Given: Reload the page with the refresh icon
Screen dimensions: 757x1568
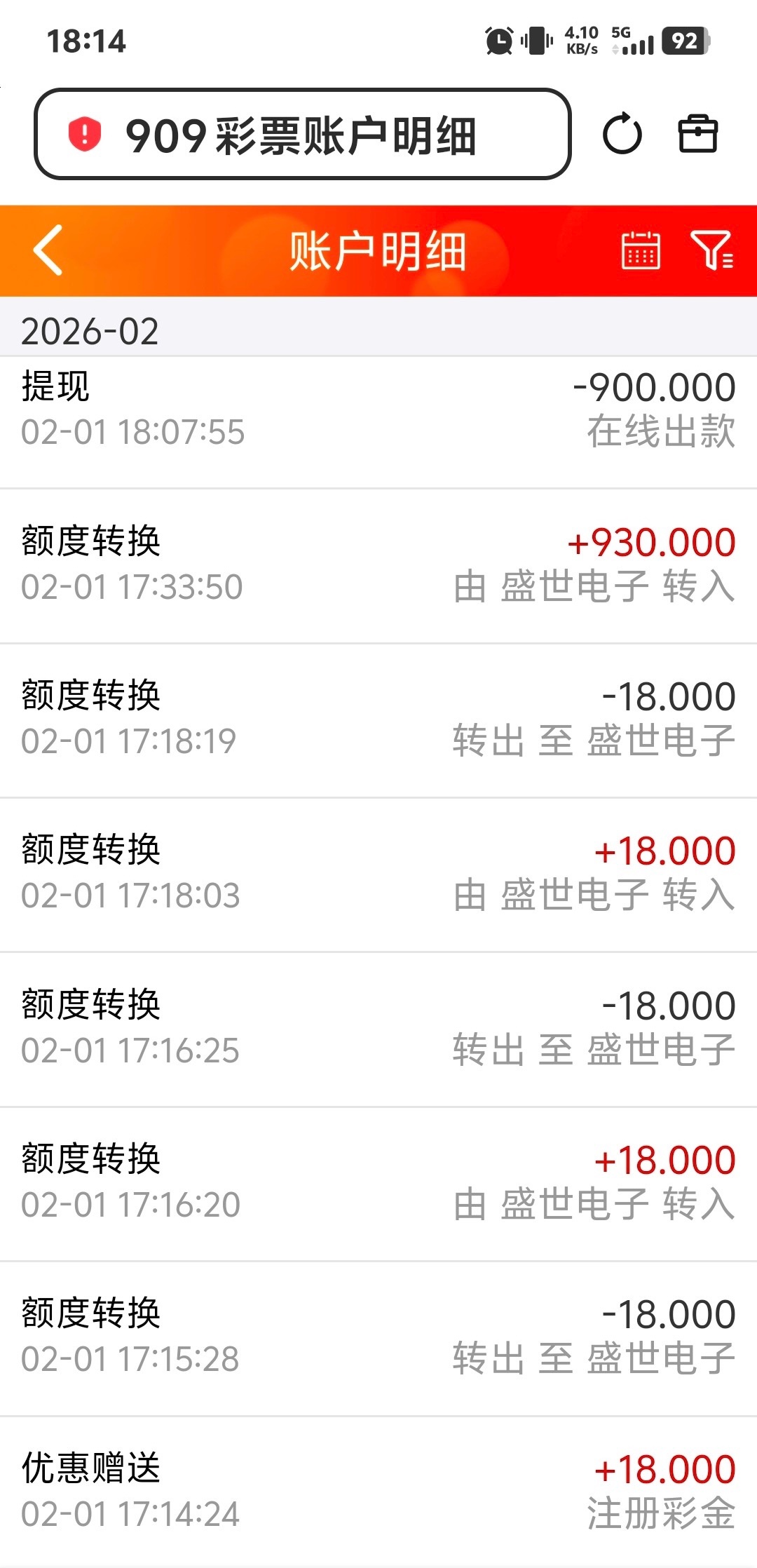Looking at the screenshot, I should coord(622,134).
